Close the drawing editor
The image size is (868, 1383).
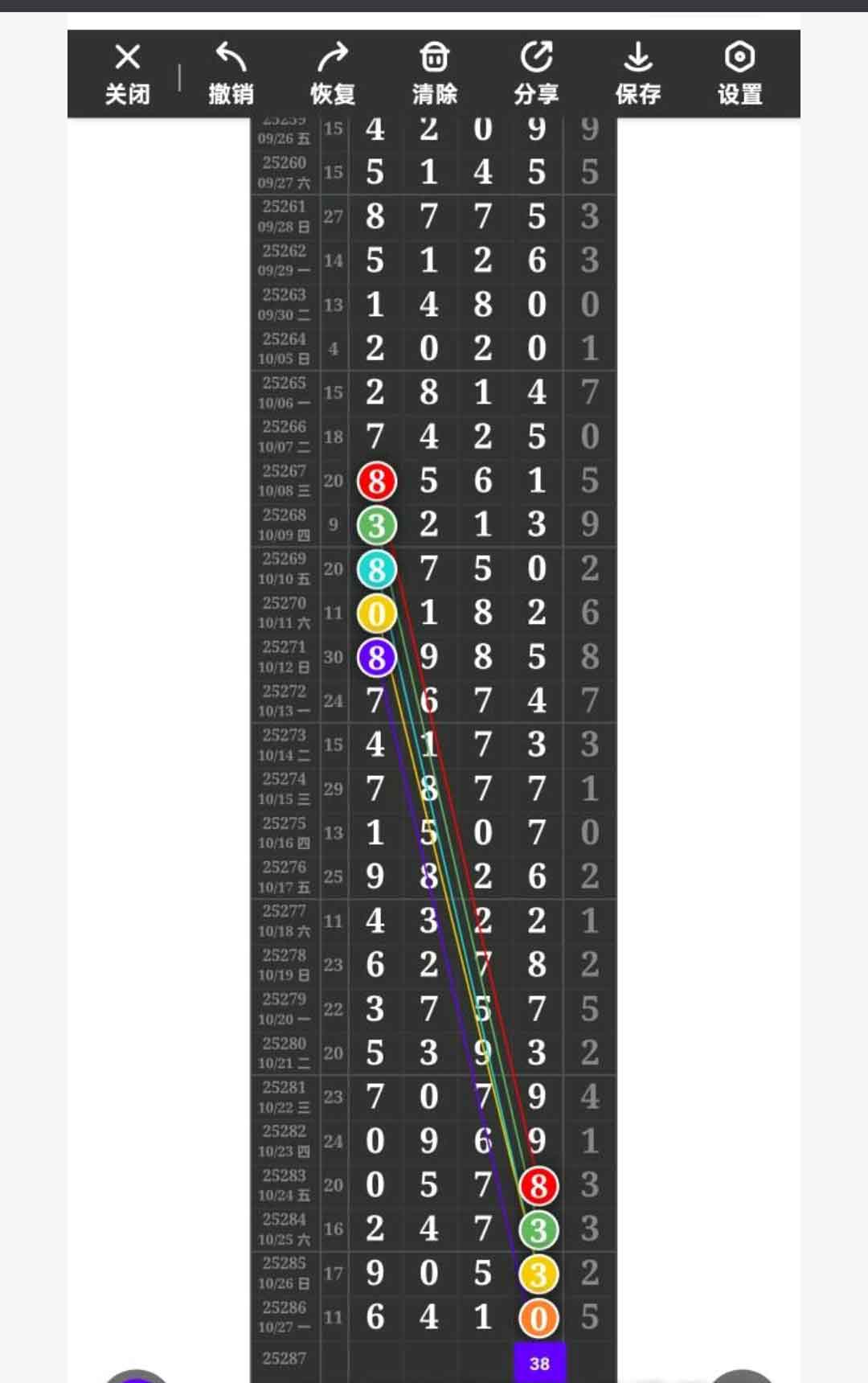(128, 74)
